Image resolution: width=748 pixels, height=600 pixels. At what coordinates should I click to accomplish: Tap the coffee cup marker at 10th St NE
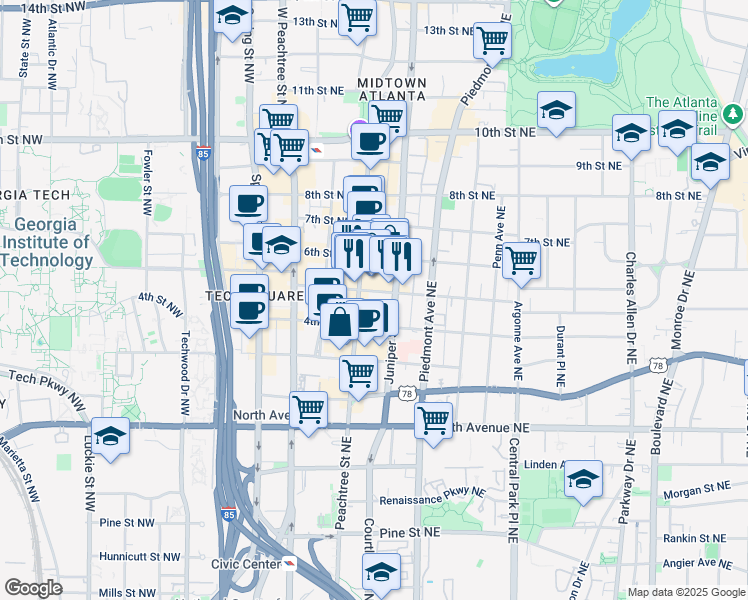[x=370, y=142]
